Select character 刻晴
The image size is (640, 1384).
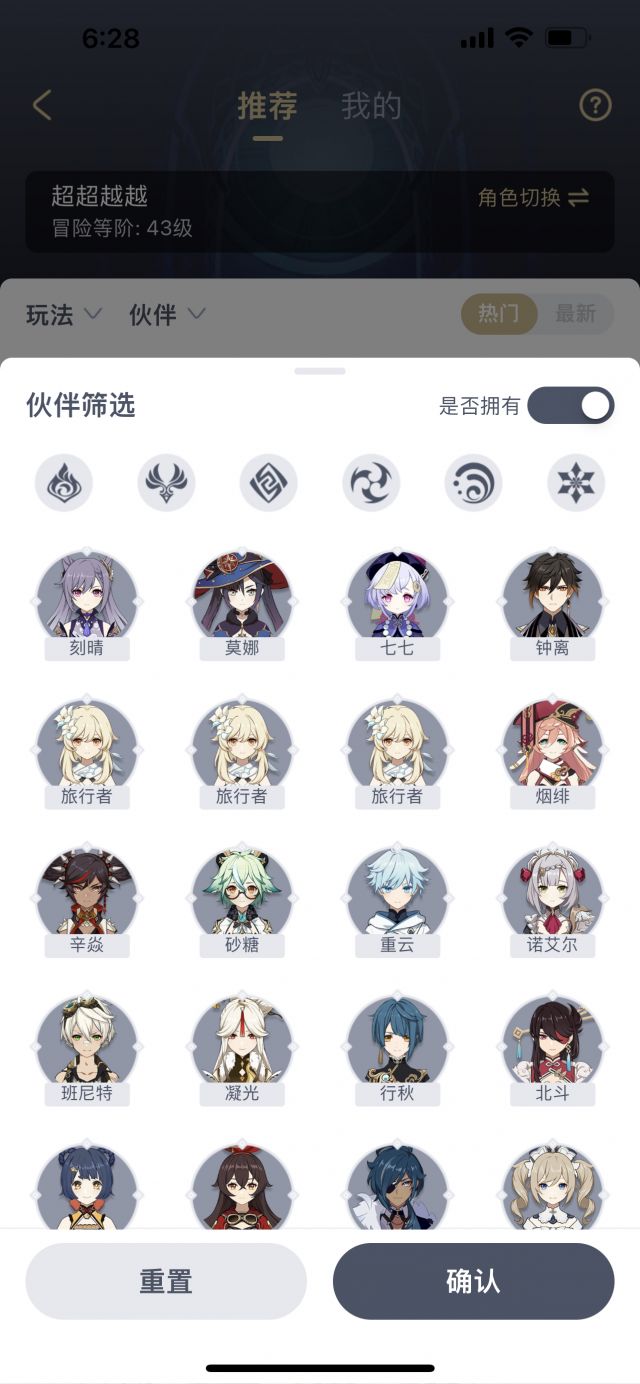87,605
